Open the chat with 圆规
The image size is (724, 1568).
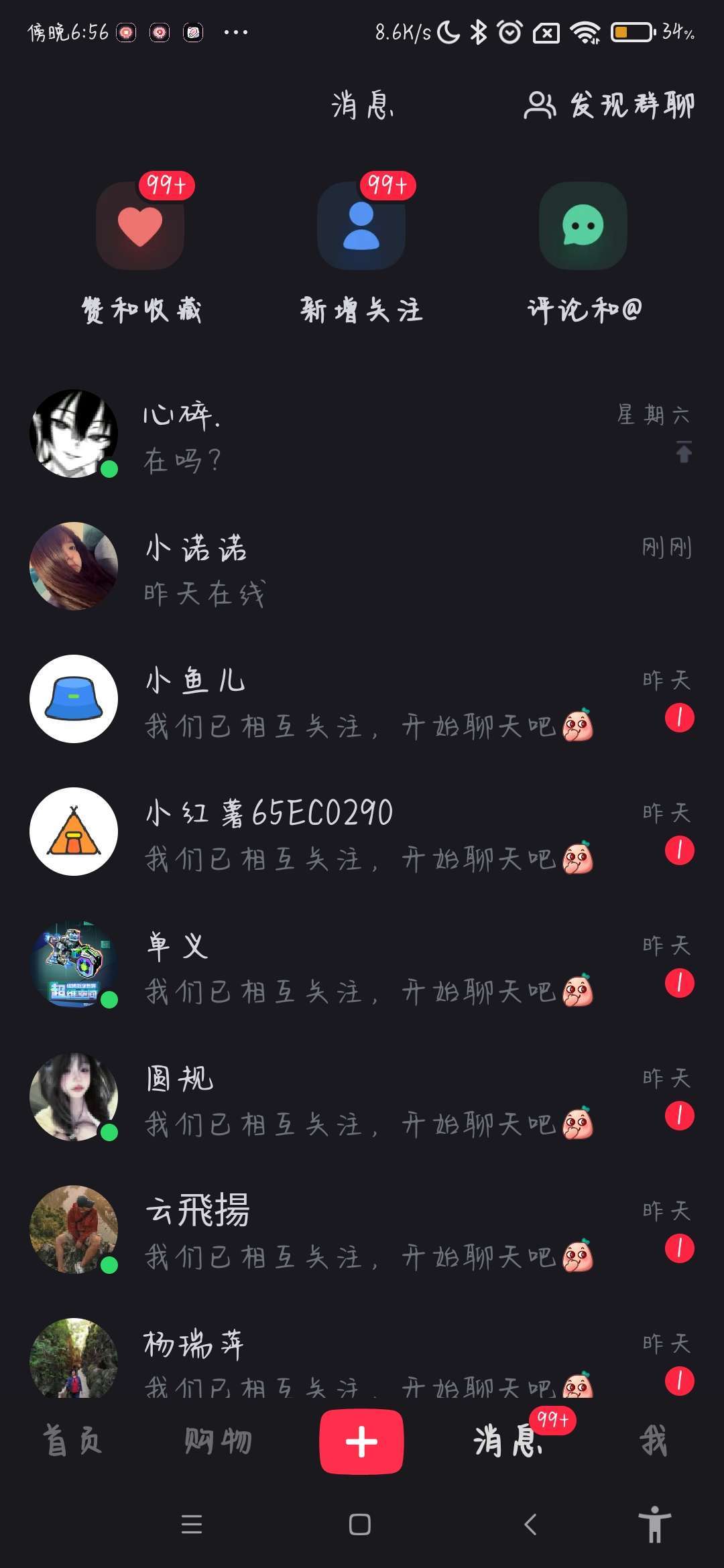click(x=362, y=1098)
